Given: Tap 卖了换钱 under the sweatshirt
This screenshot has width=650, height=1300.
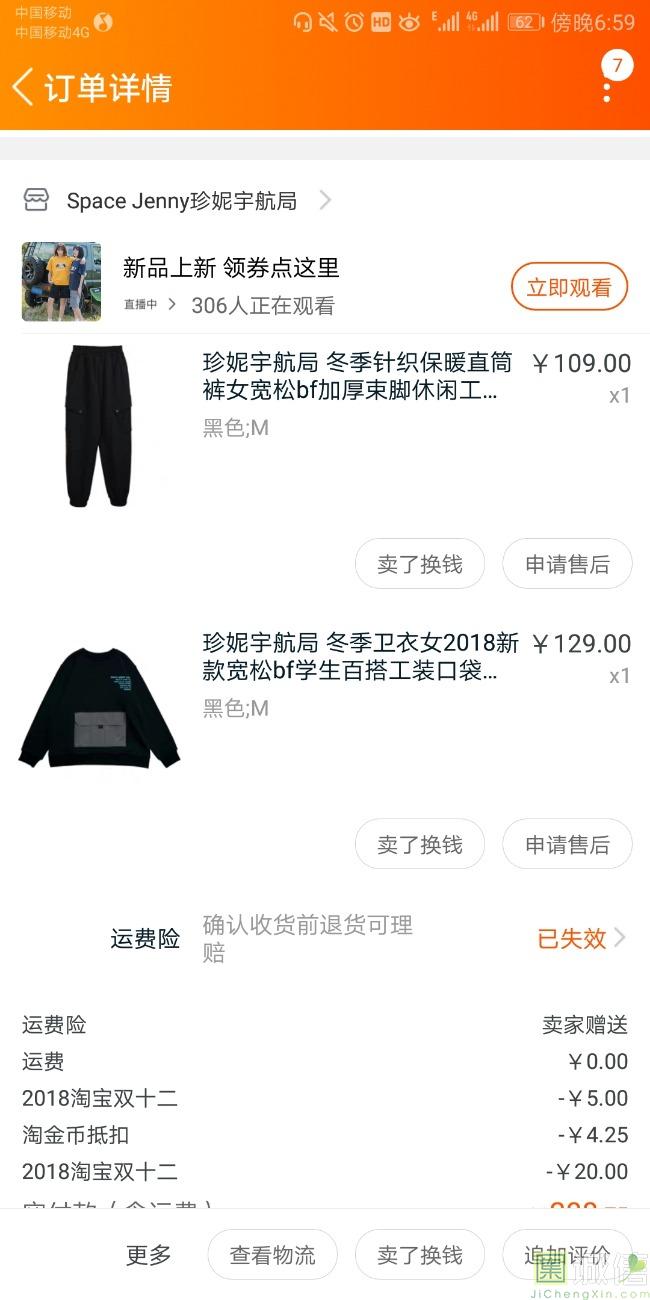Looking at the screenshot, I should point(420,844).
